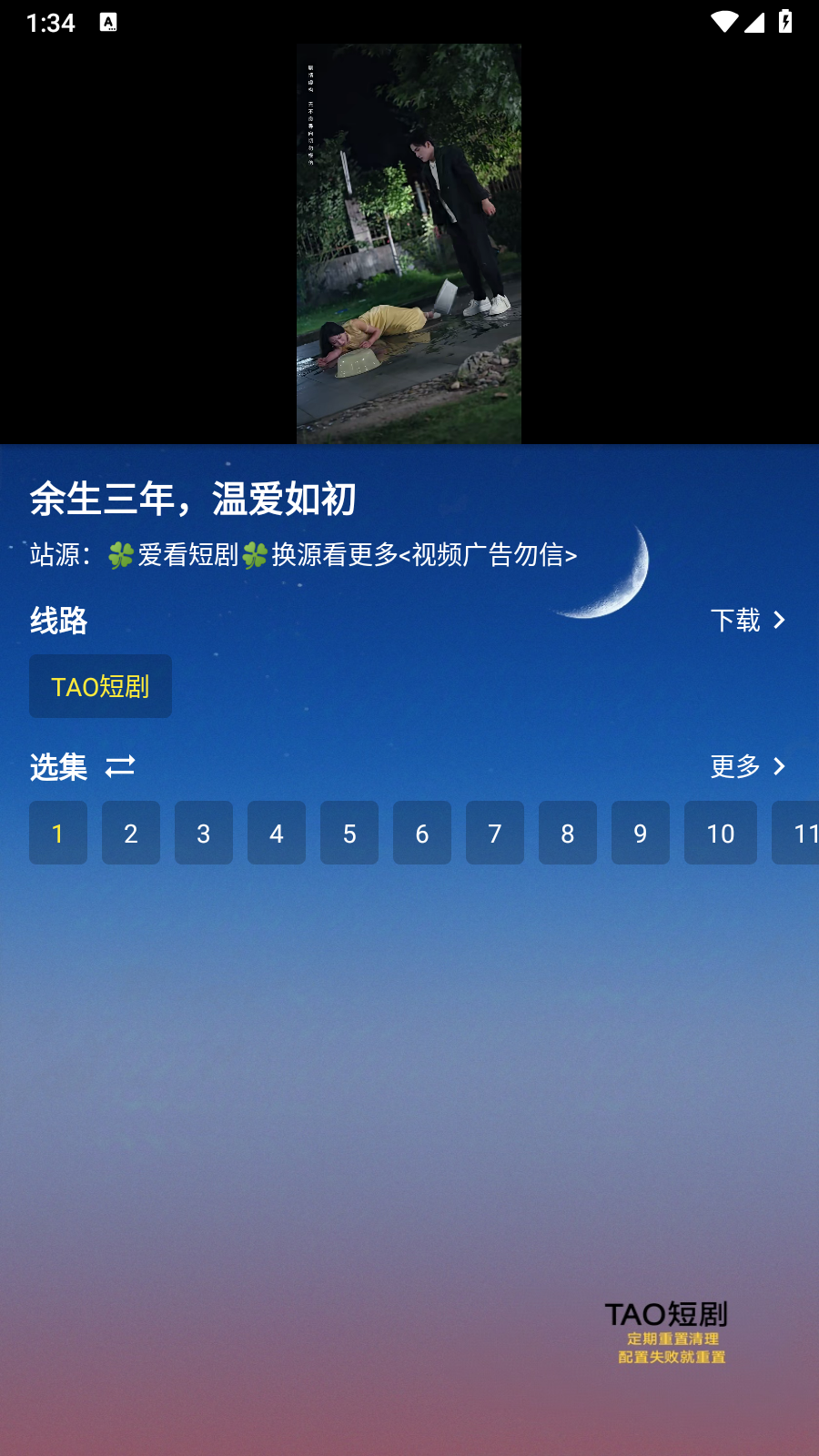The image size is (819, 1456).
Task: Select episode 5 from the episode strip
Action: pos(349,833)
